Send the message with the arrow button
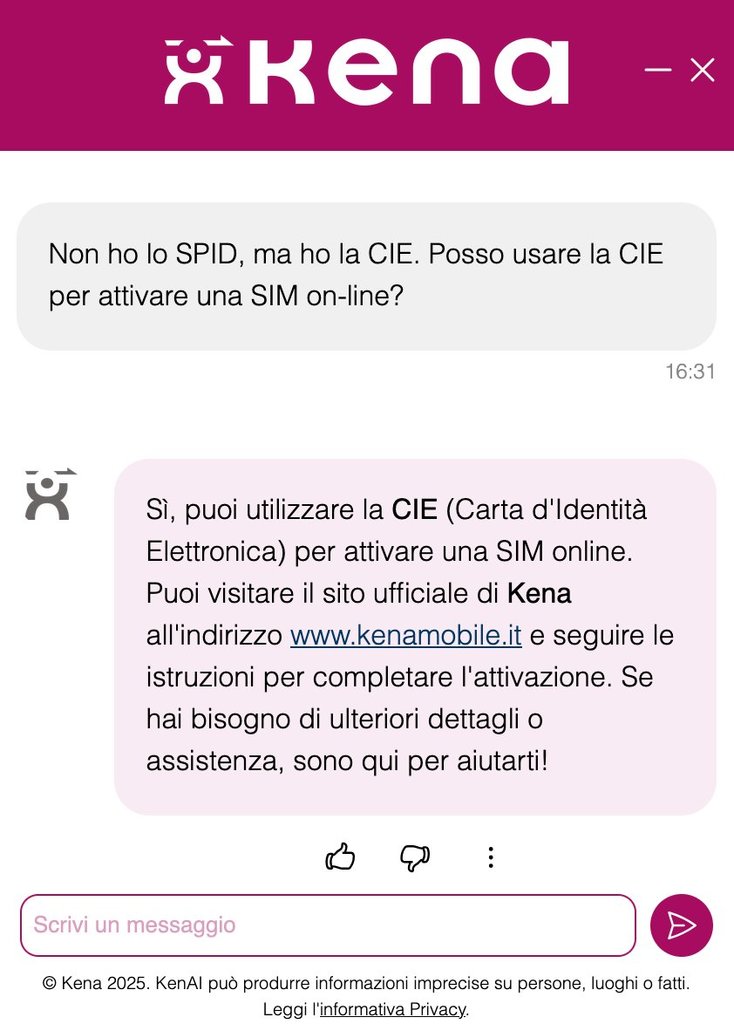 pos(681,925)
